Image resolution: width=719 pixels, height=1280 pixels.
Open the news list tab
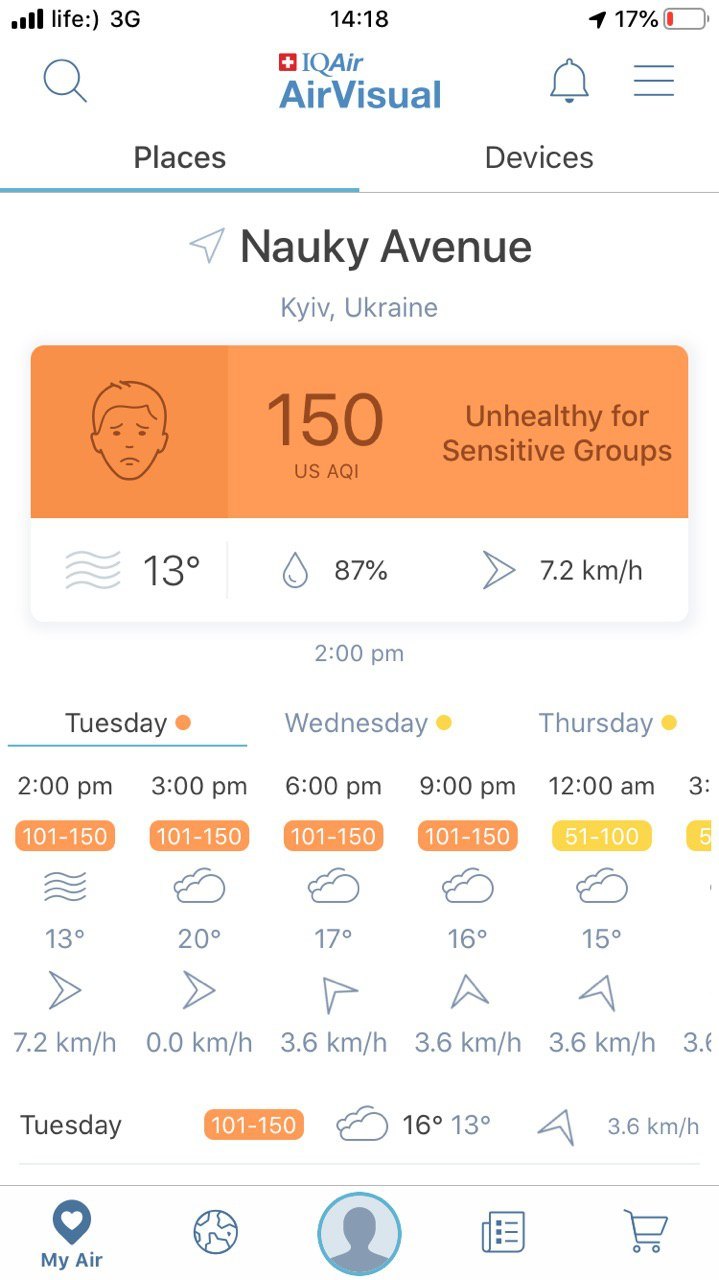(503, 1232)
